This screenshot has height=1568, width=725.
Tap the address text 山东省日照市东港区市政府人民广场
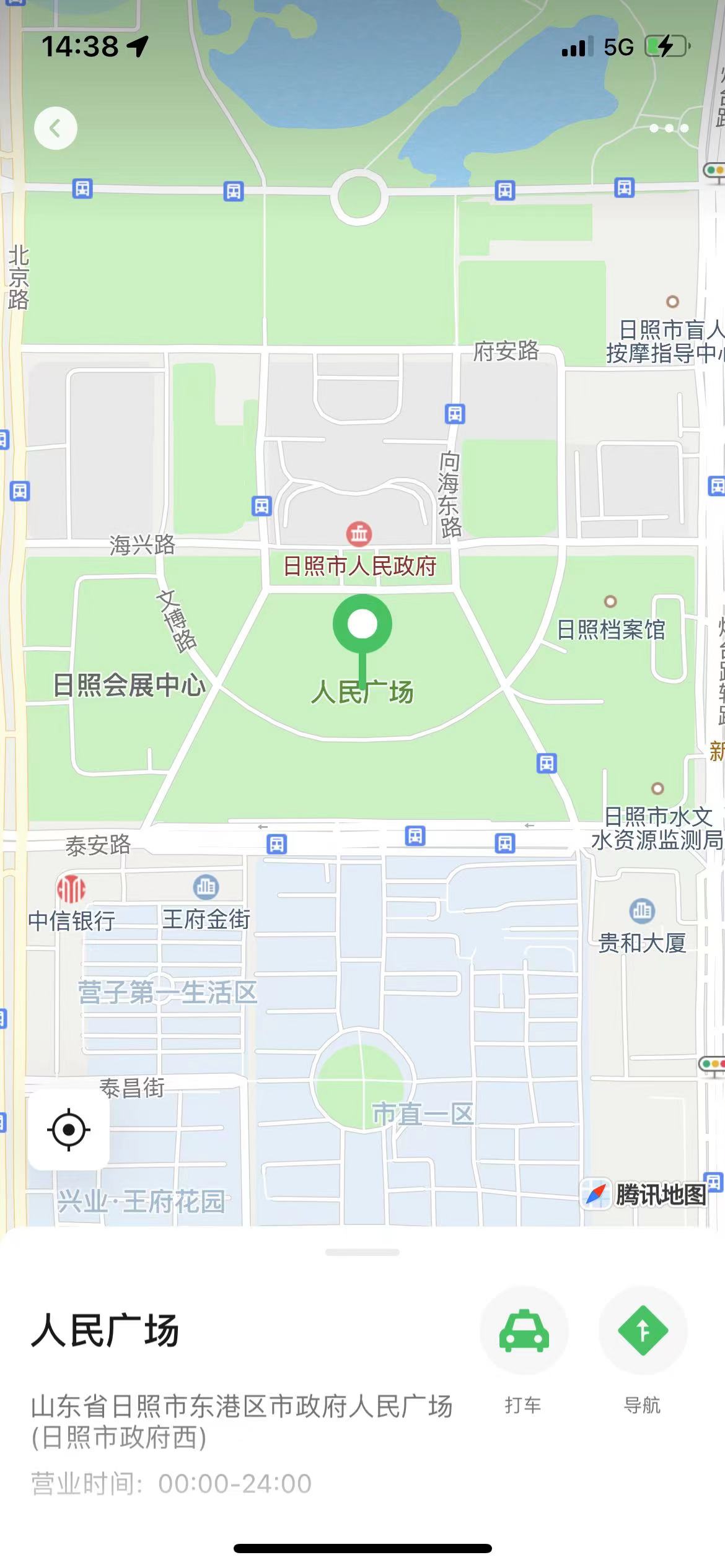point(242,1400)
